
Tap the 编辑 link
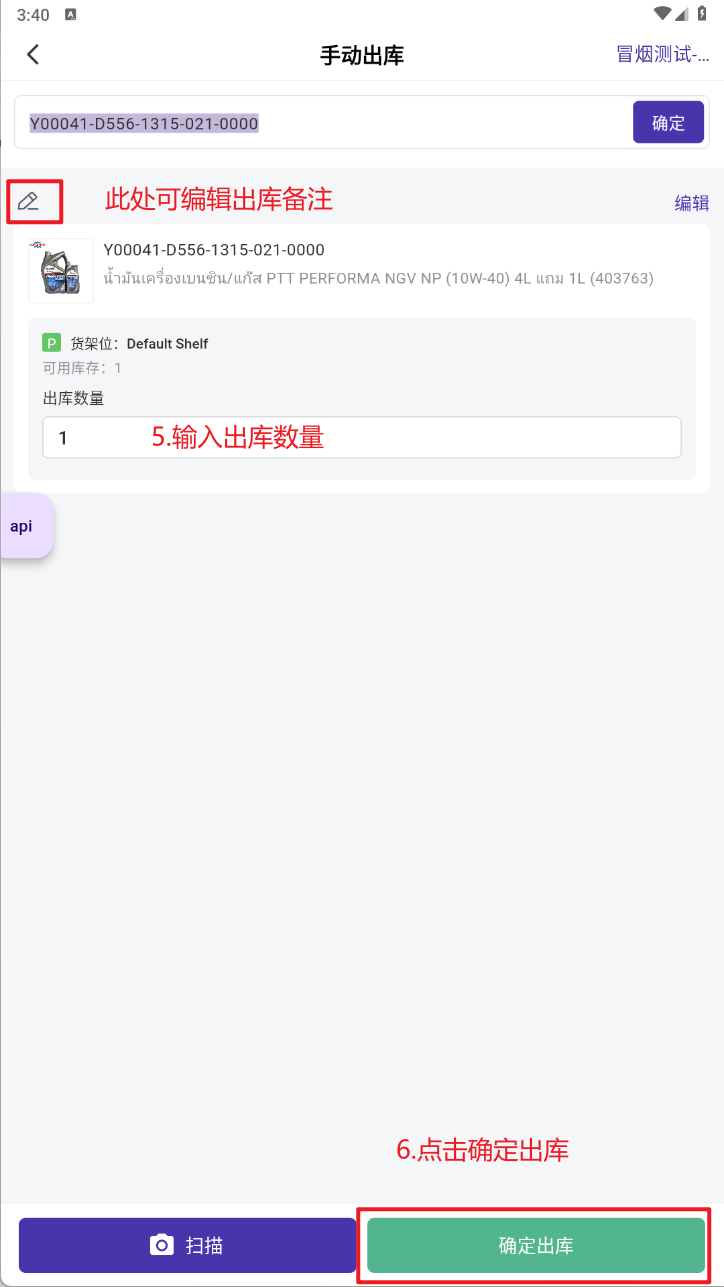[692, 203]
